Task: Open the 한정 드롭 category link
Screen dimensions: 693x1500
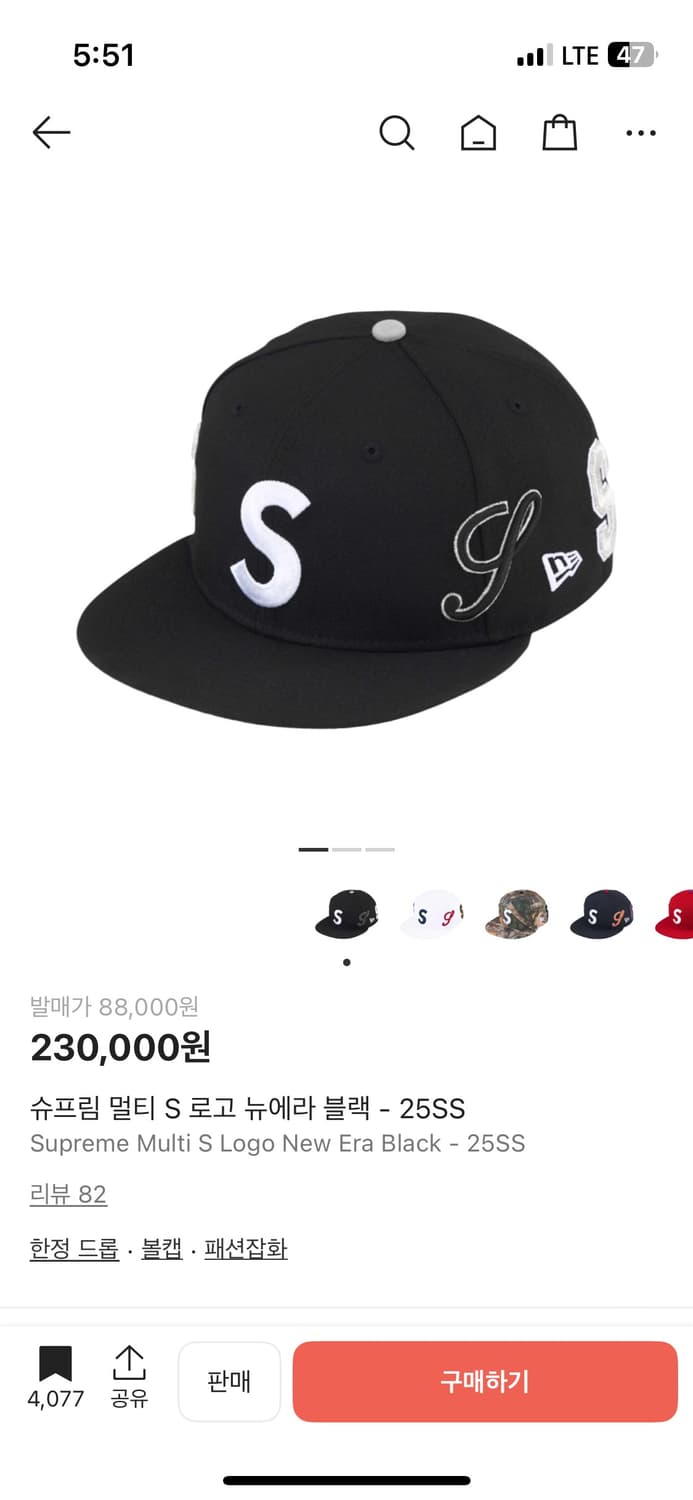Action: tap(74, 1248)
